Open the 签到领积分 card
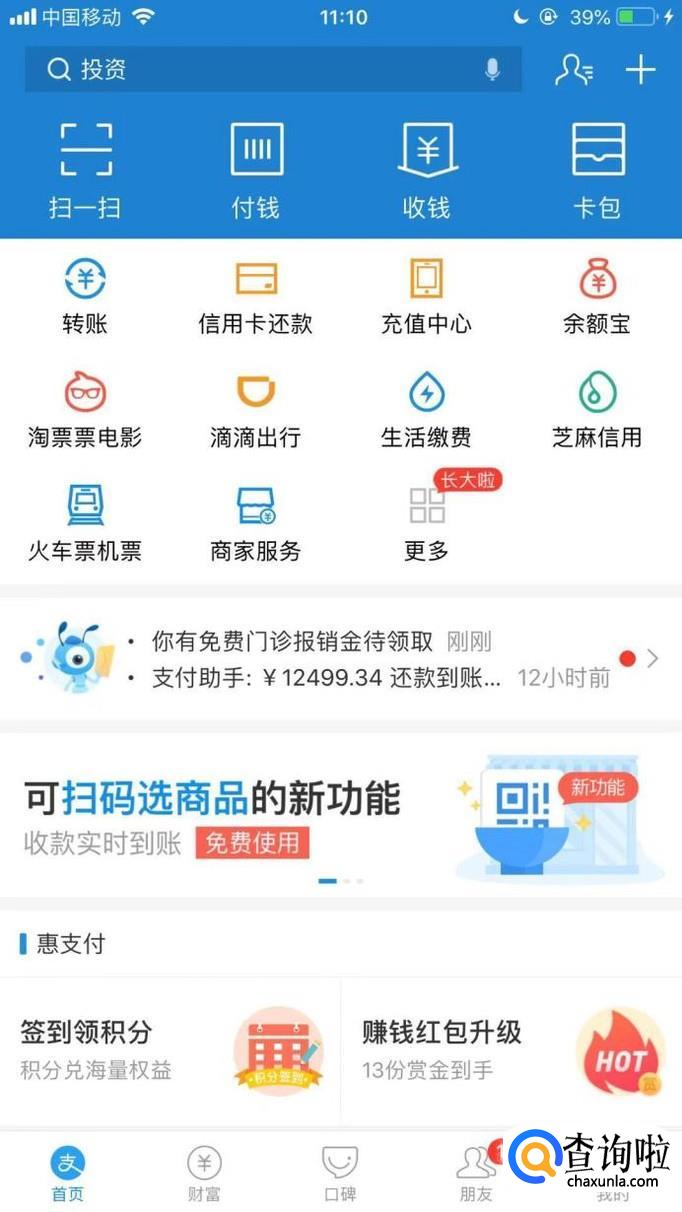Viewport: 682px width, 1212px height. point(170,1050)
